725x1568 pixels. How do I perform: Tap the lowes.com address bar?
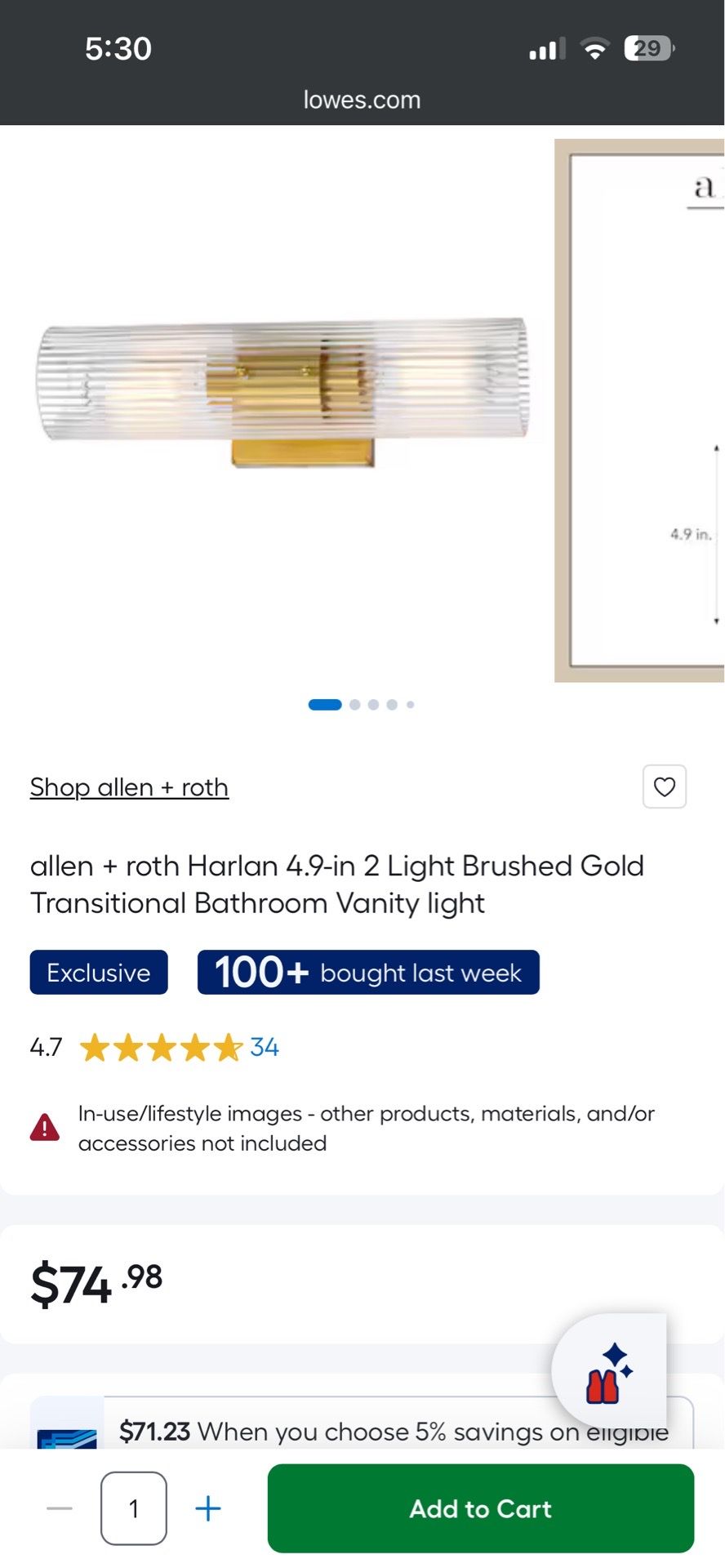pos(362,100)
